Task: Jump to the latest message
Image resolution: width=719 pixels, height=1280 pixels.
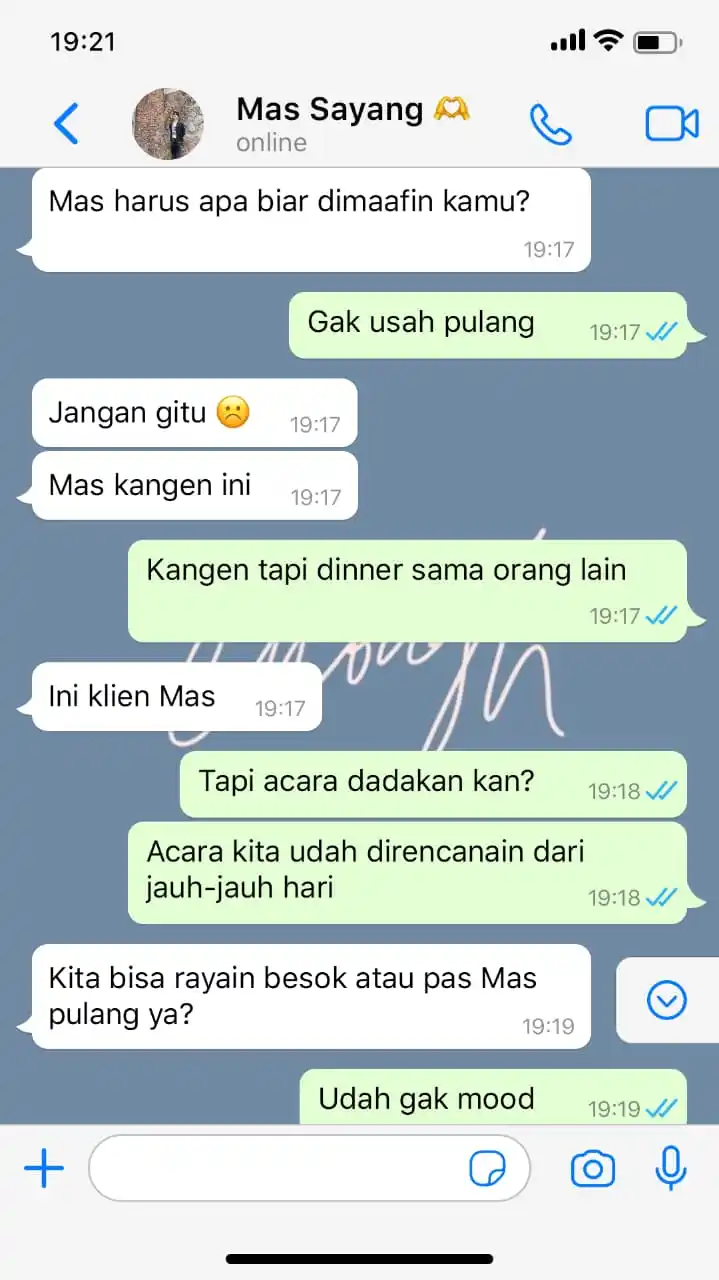Action: coord(666,1000)
